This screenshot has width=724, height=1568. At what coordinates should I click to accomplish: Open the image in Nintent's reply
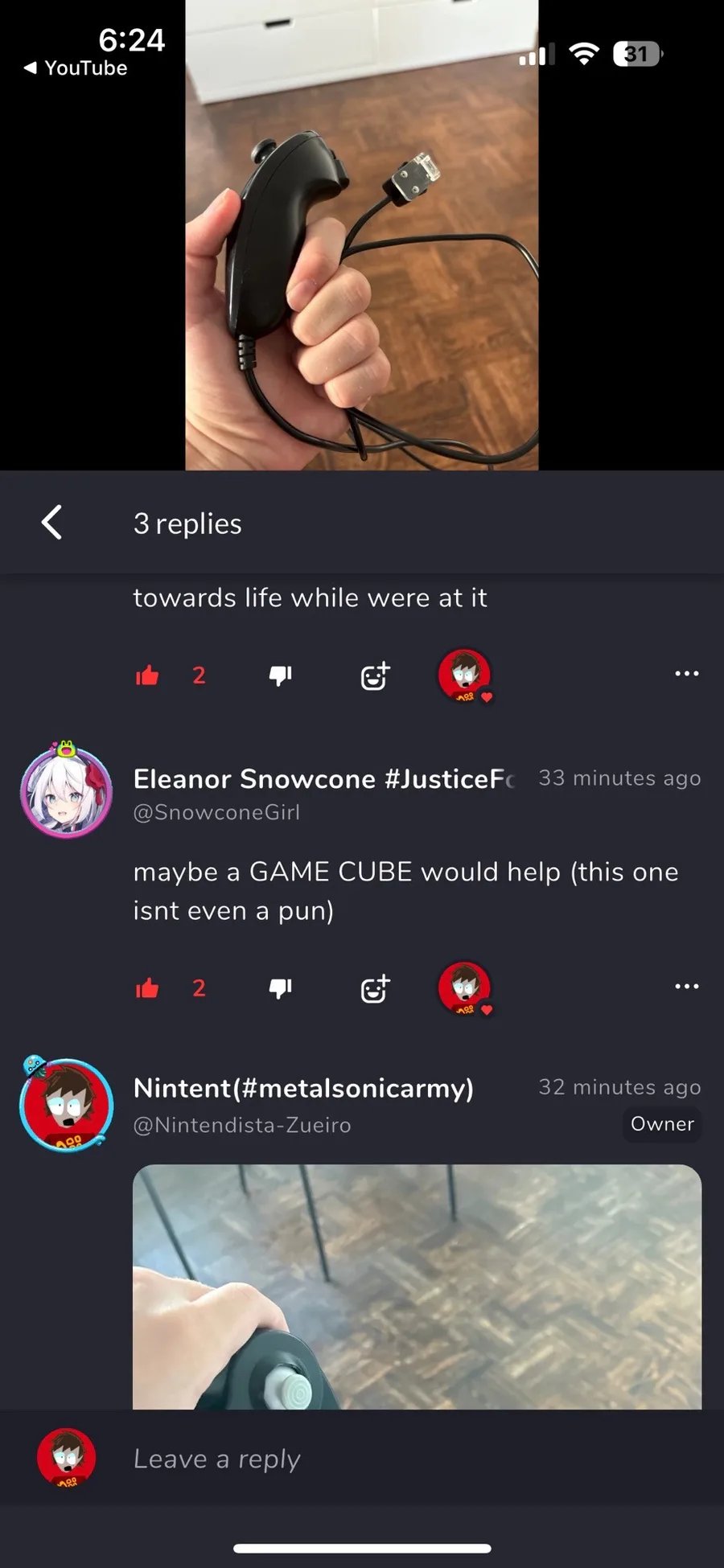point(417,1287)
